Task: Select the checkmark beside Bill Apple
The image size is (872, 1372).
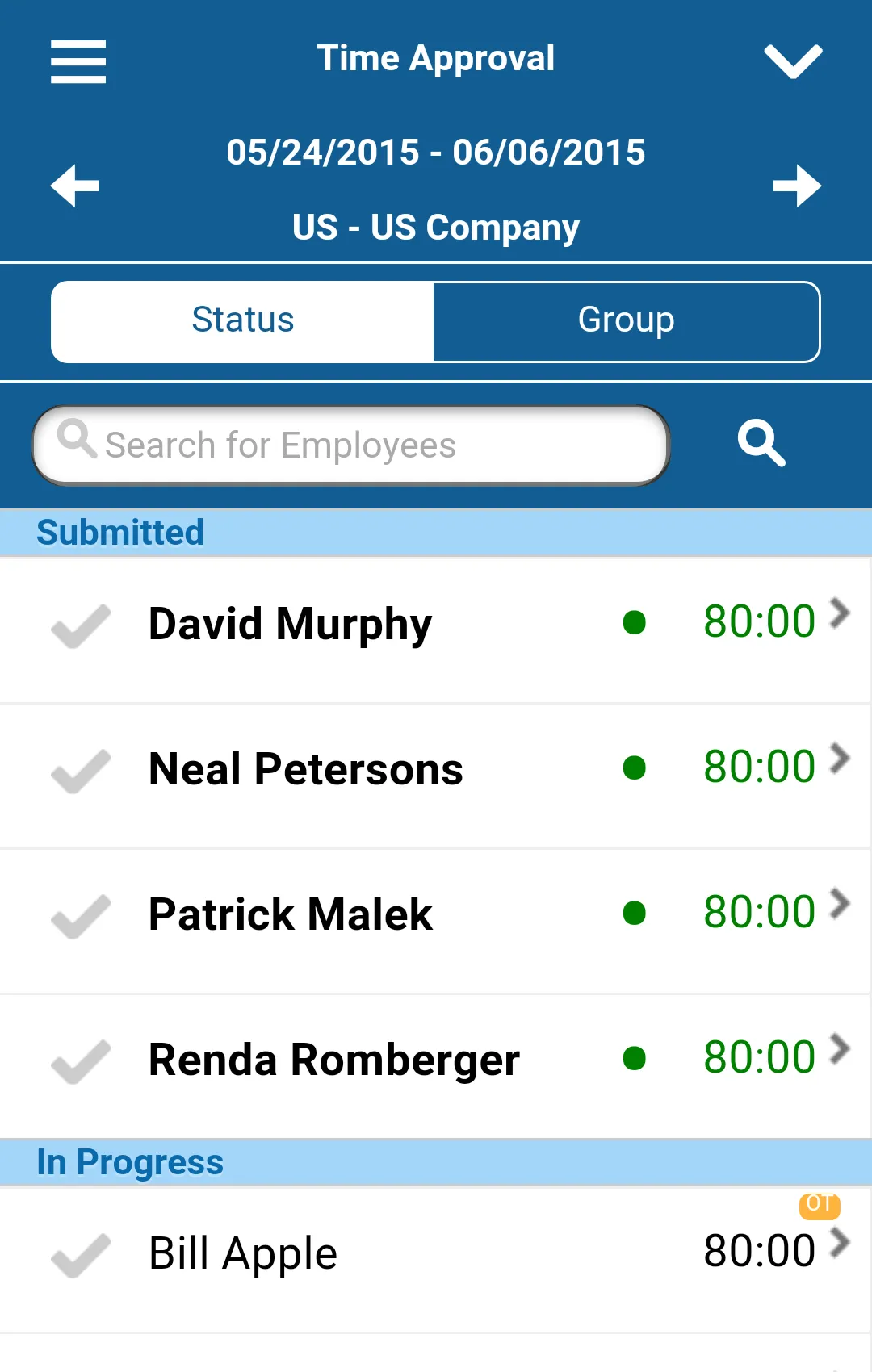Action: tap(81, 1256)
